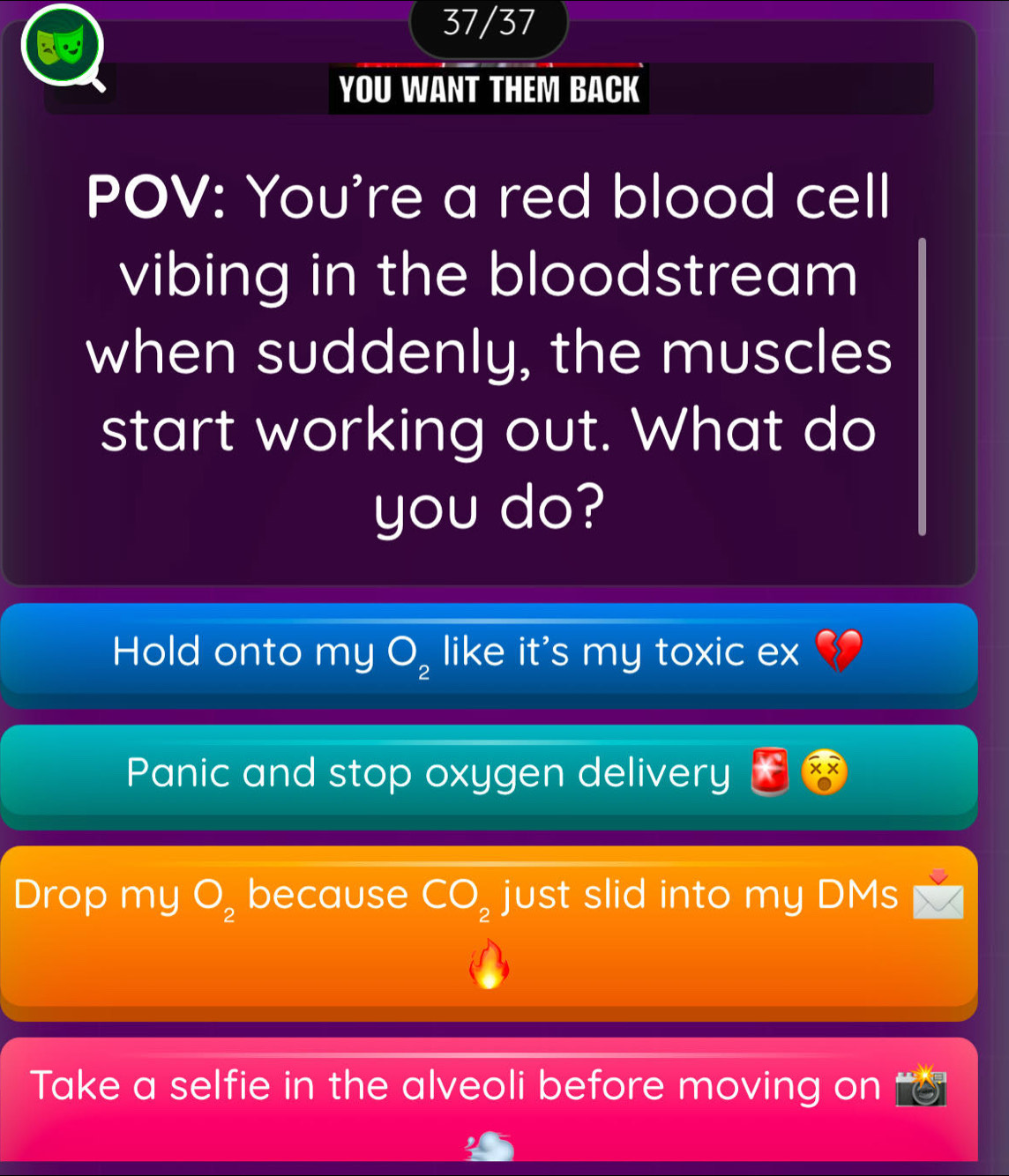Choose 'Panic and stop oxygen delivery' answer
This screenshot has height=1176, width=1009.
coord(488,774)
